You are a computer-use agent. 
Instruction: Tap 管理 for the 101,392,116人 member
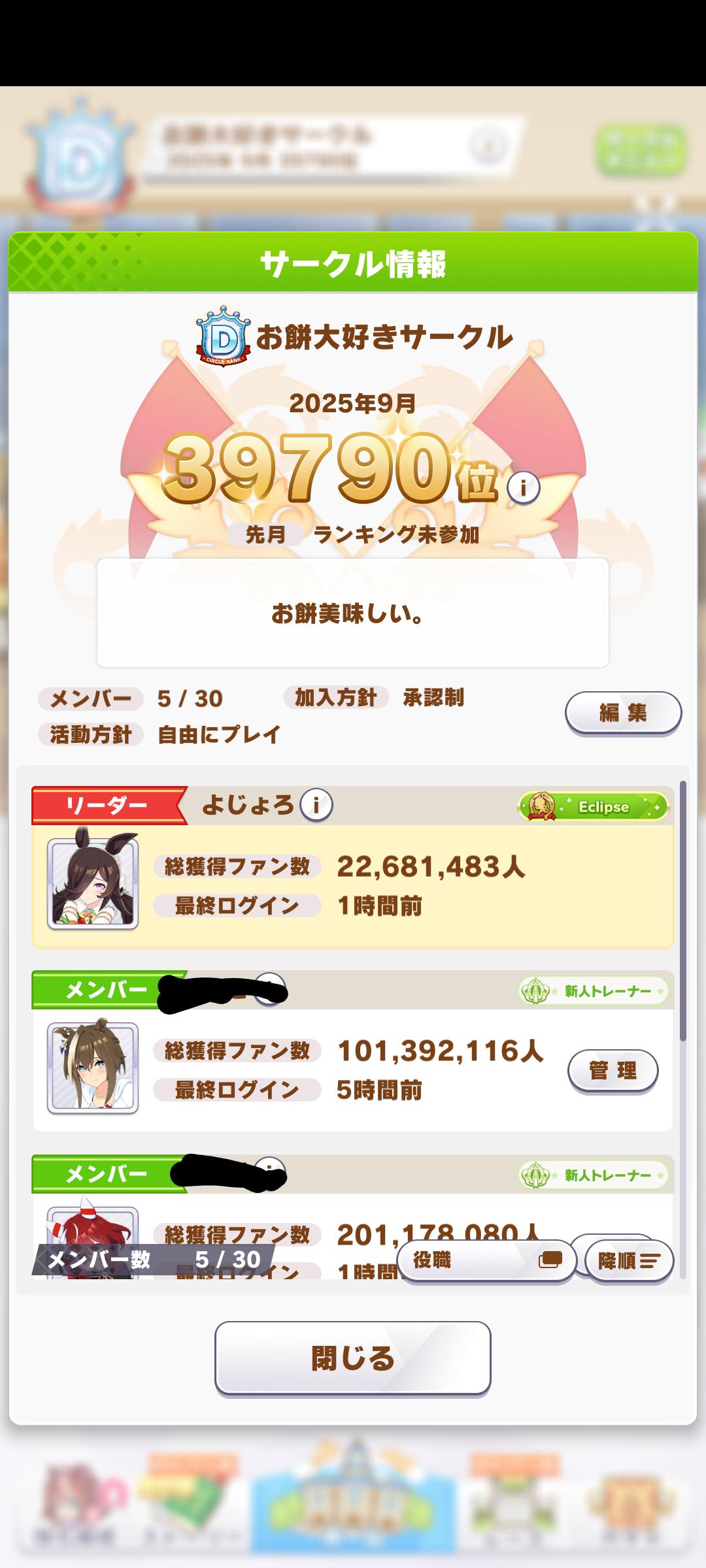pos(613,1070)
